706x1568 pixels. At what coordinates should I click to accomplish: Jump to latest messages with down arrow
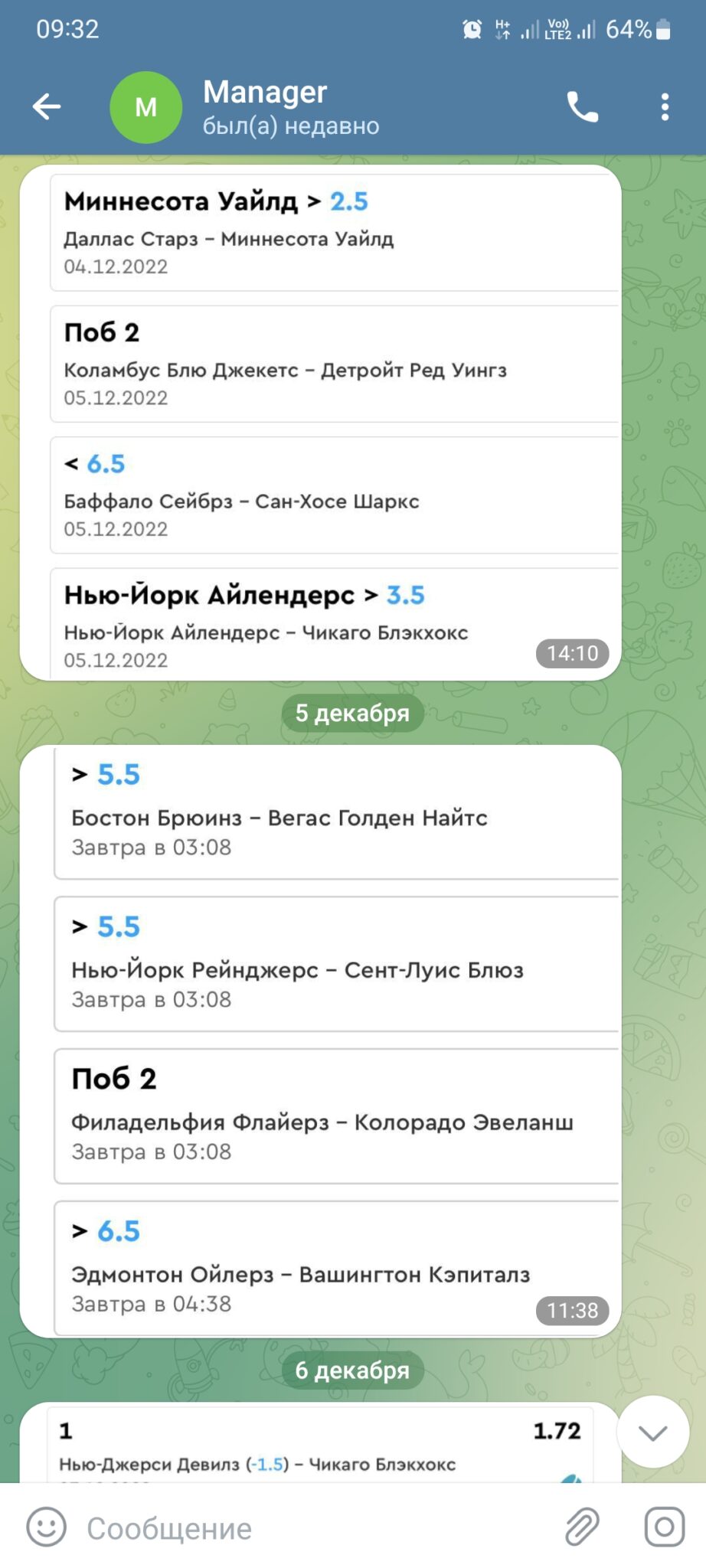click(653, 1432)
